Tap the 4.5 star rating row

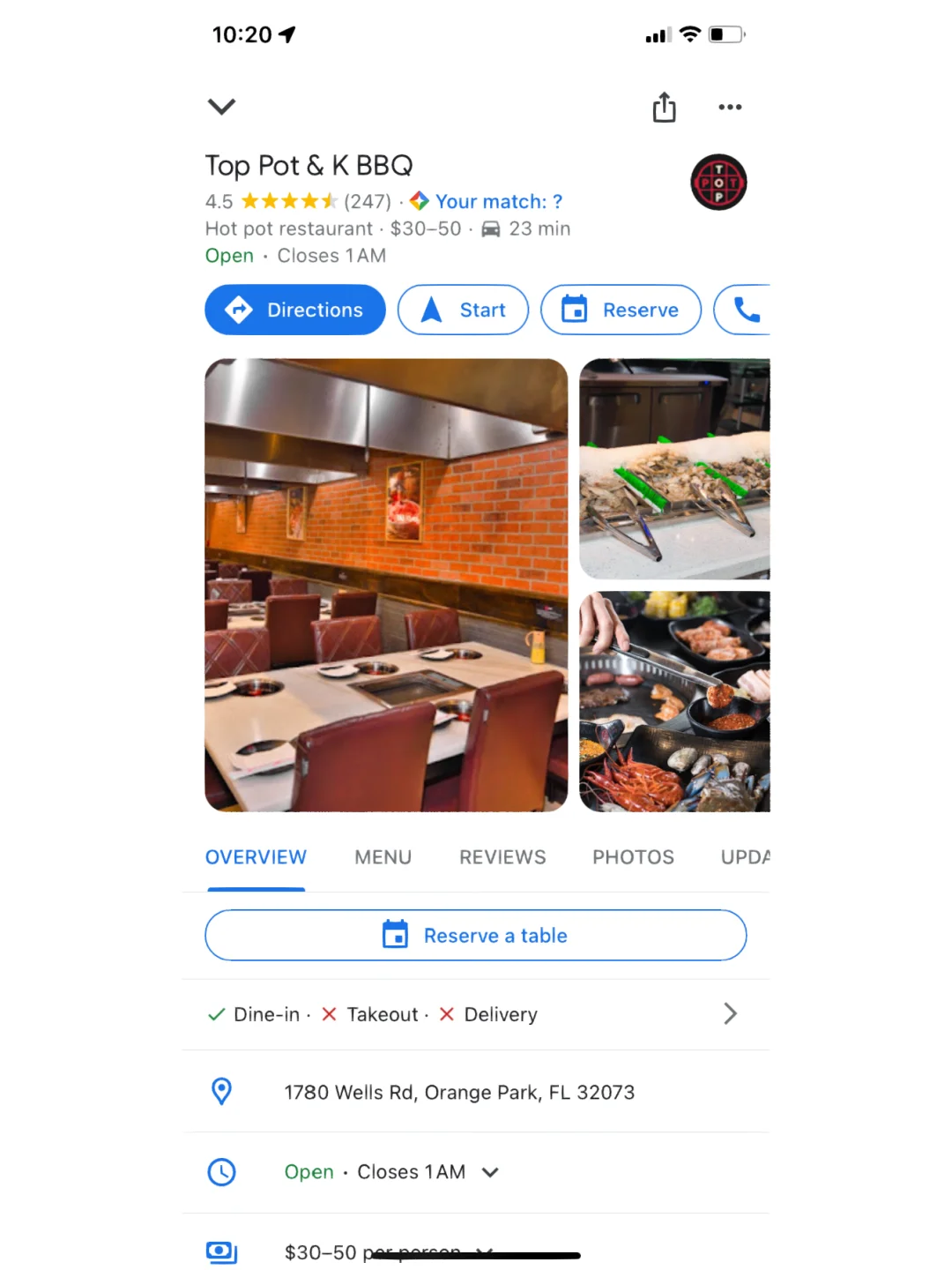[291, 201]
